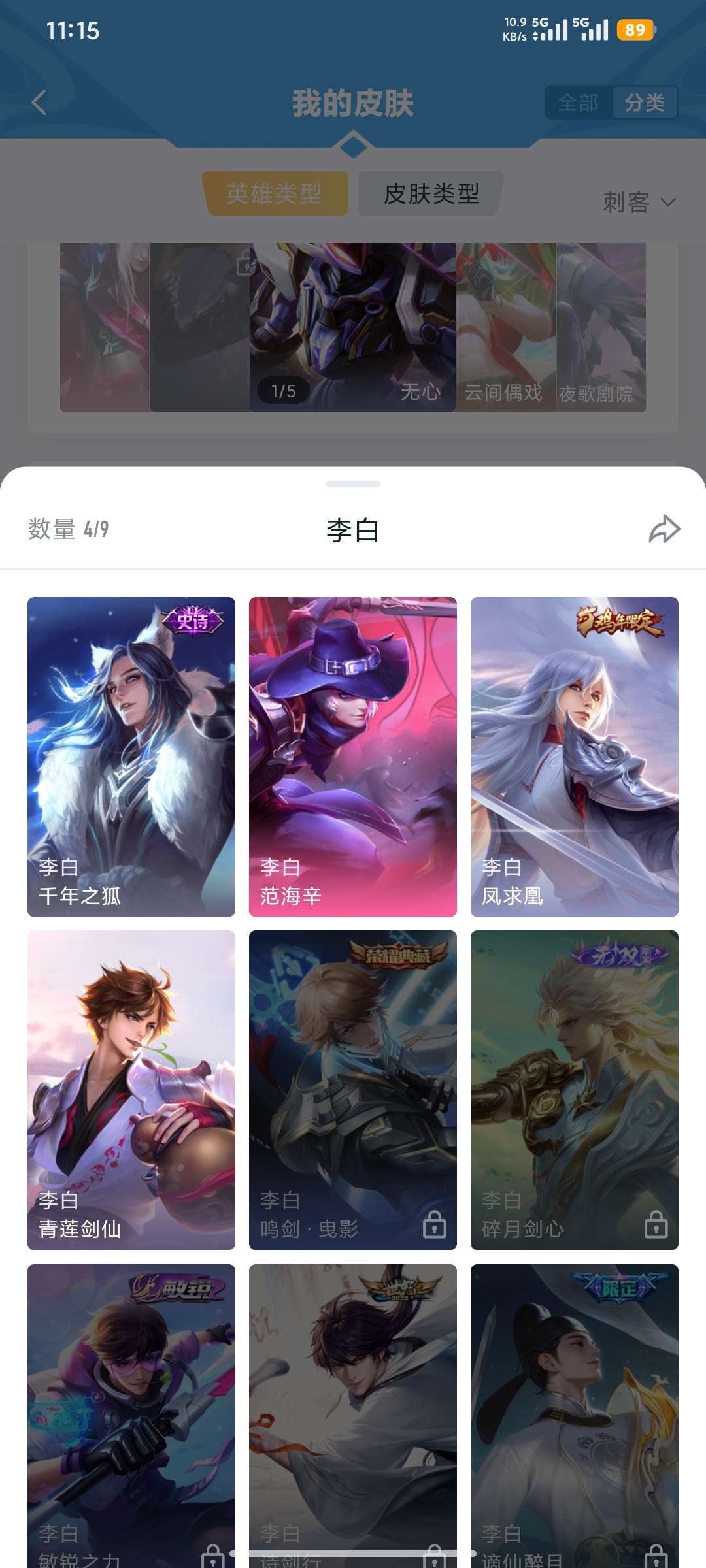Image resolution: width=706 pixels, height=1568 pixels.
Task: Switch to the 全部 view
Action: pyautogui.click(x=579, y=103)
